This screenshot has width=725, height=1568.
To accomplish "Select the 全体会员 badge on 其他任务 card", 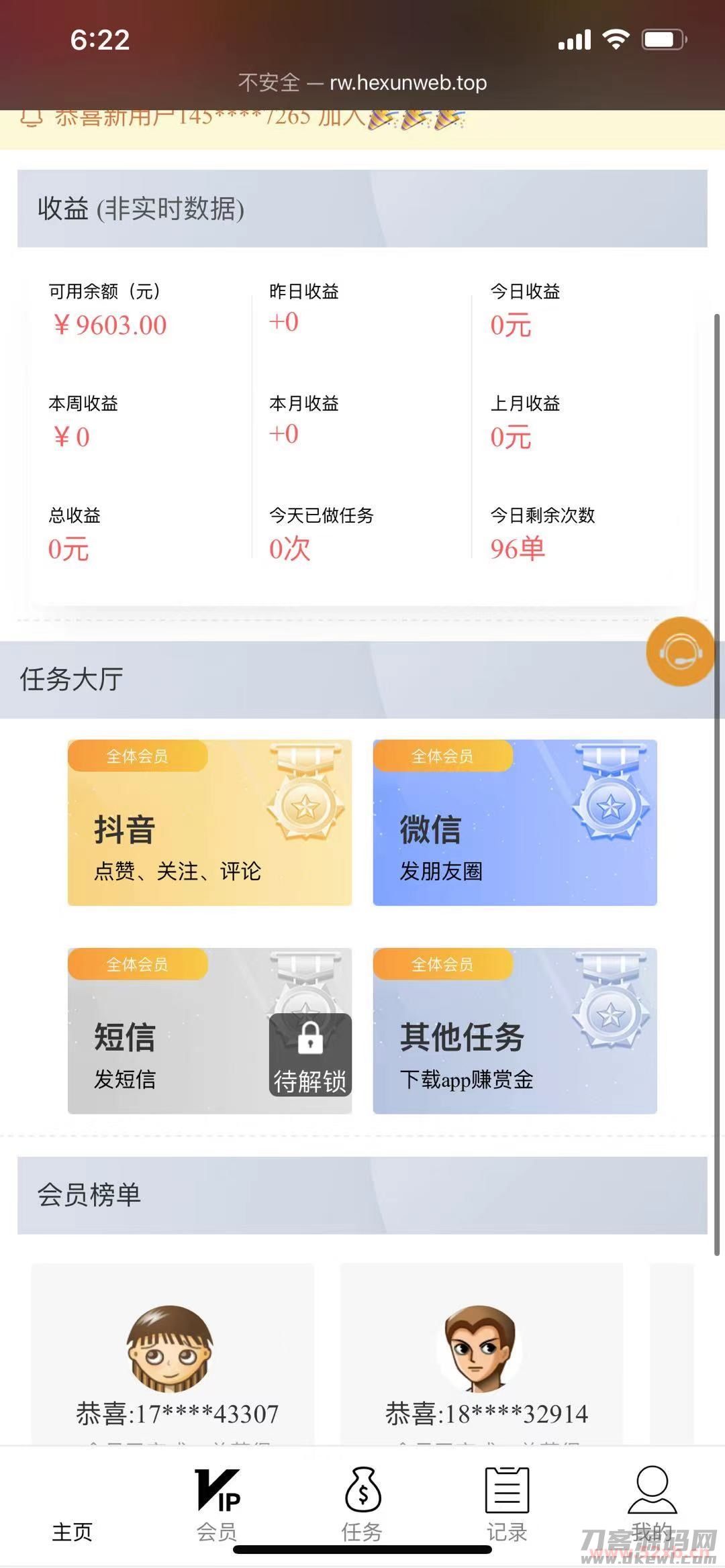I will tap(444, 965).
